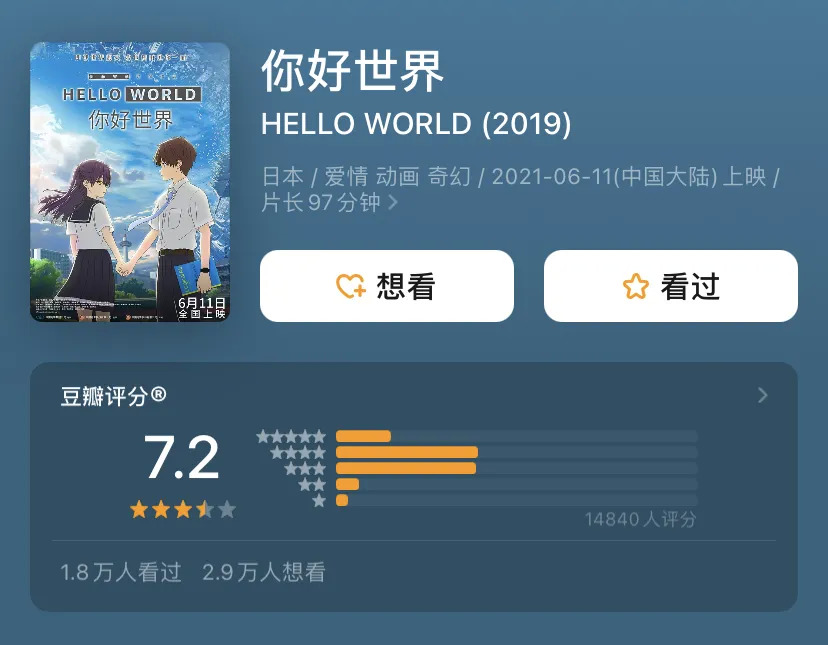Open the 豆瓣评分 rating details arrow
The height and width of the screenshot is (645, 828).
pyautogui.click(x=763, y=395)
